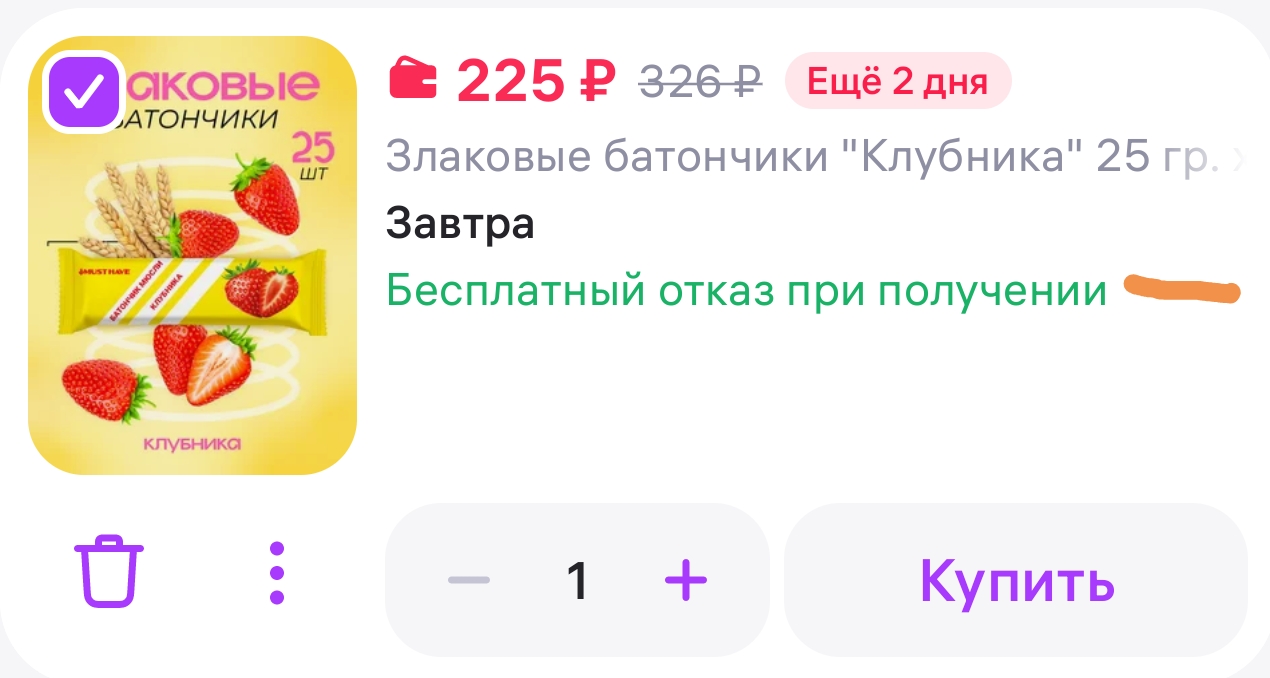
Task: Tap the Купить button
Action: [1016, 579]
